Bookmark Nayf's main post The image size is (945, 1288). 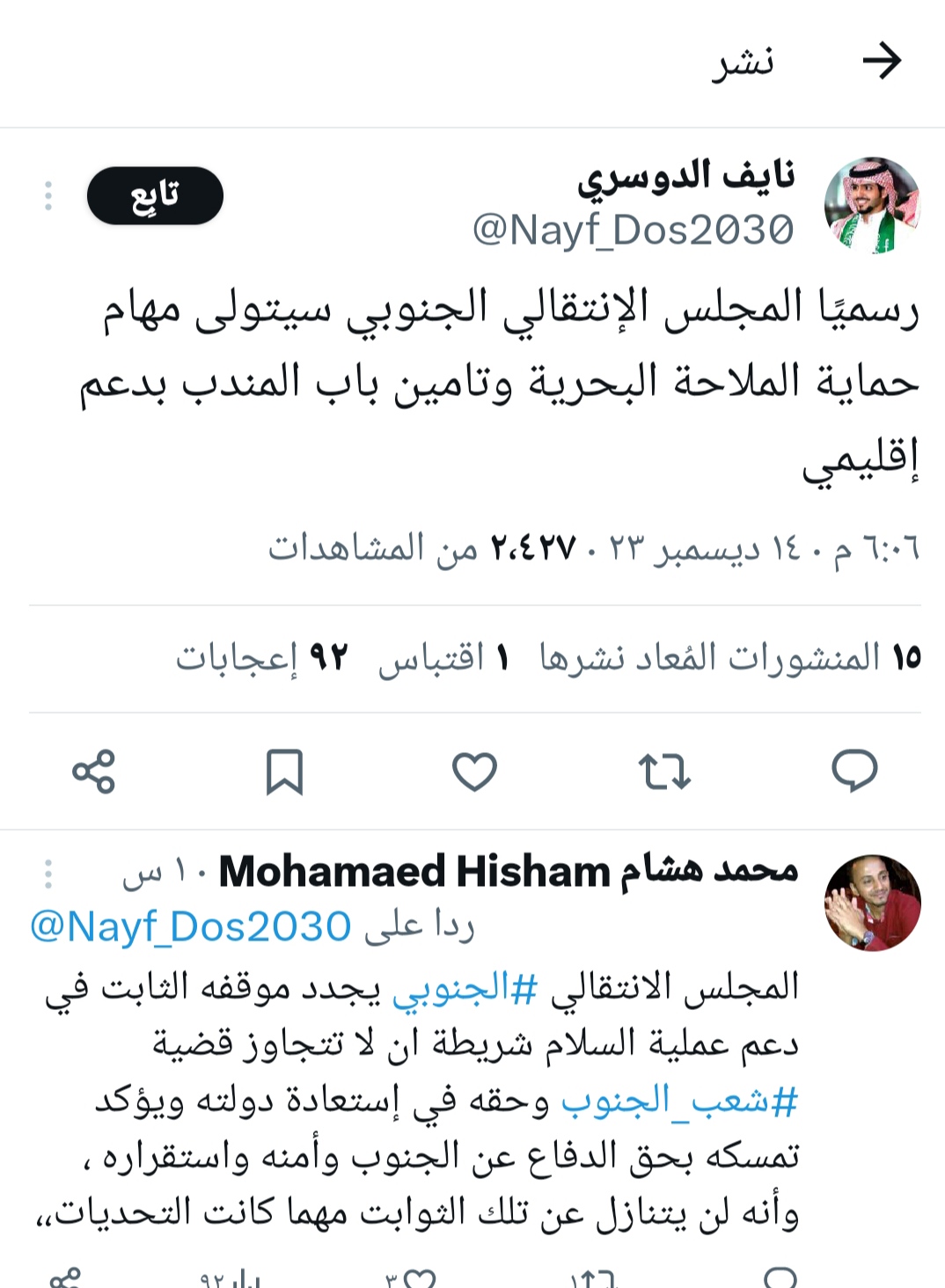click(284, 771)
